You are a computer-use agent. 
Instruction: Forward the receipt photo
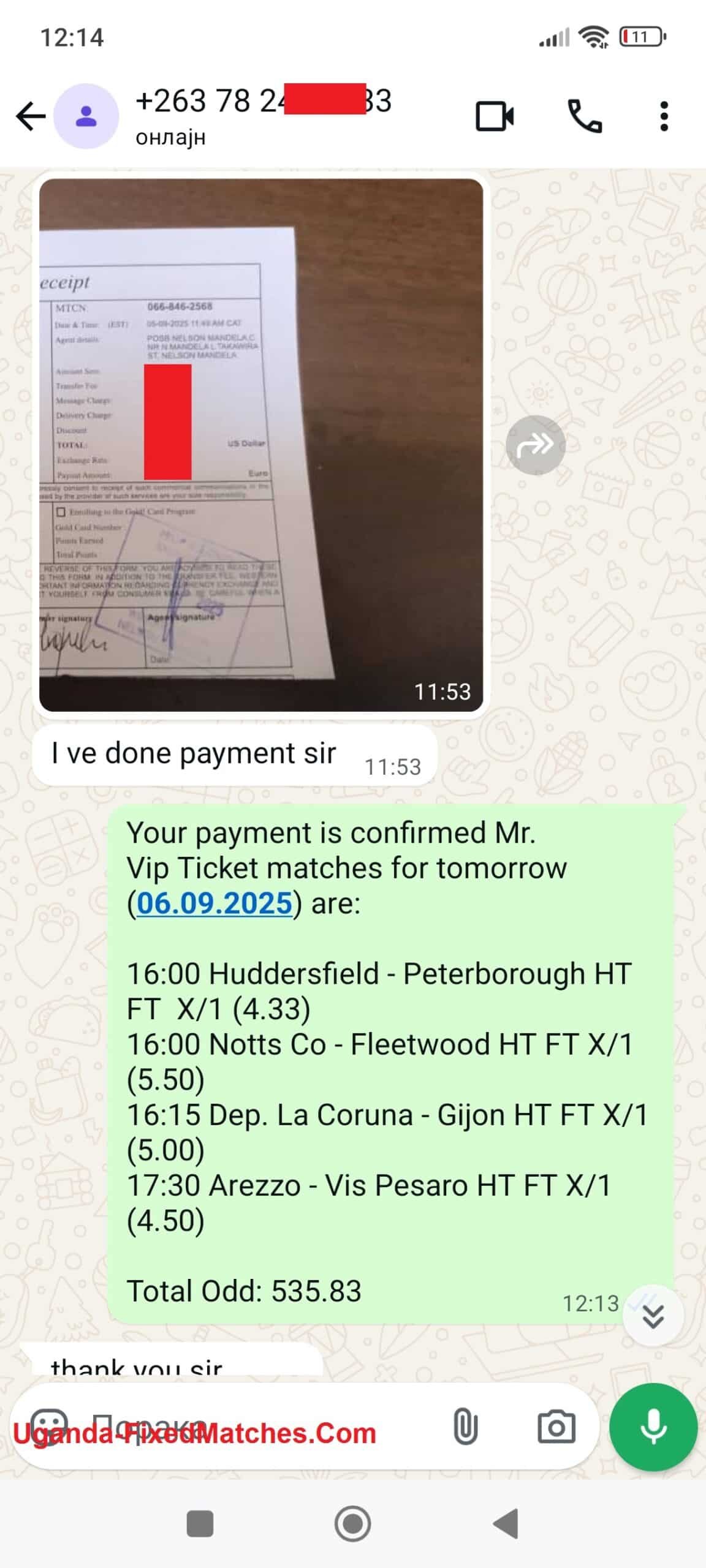[535, 445]
